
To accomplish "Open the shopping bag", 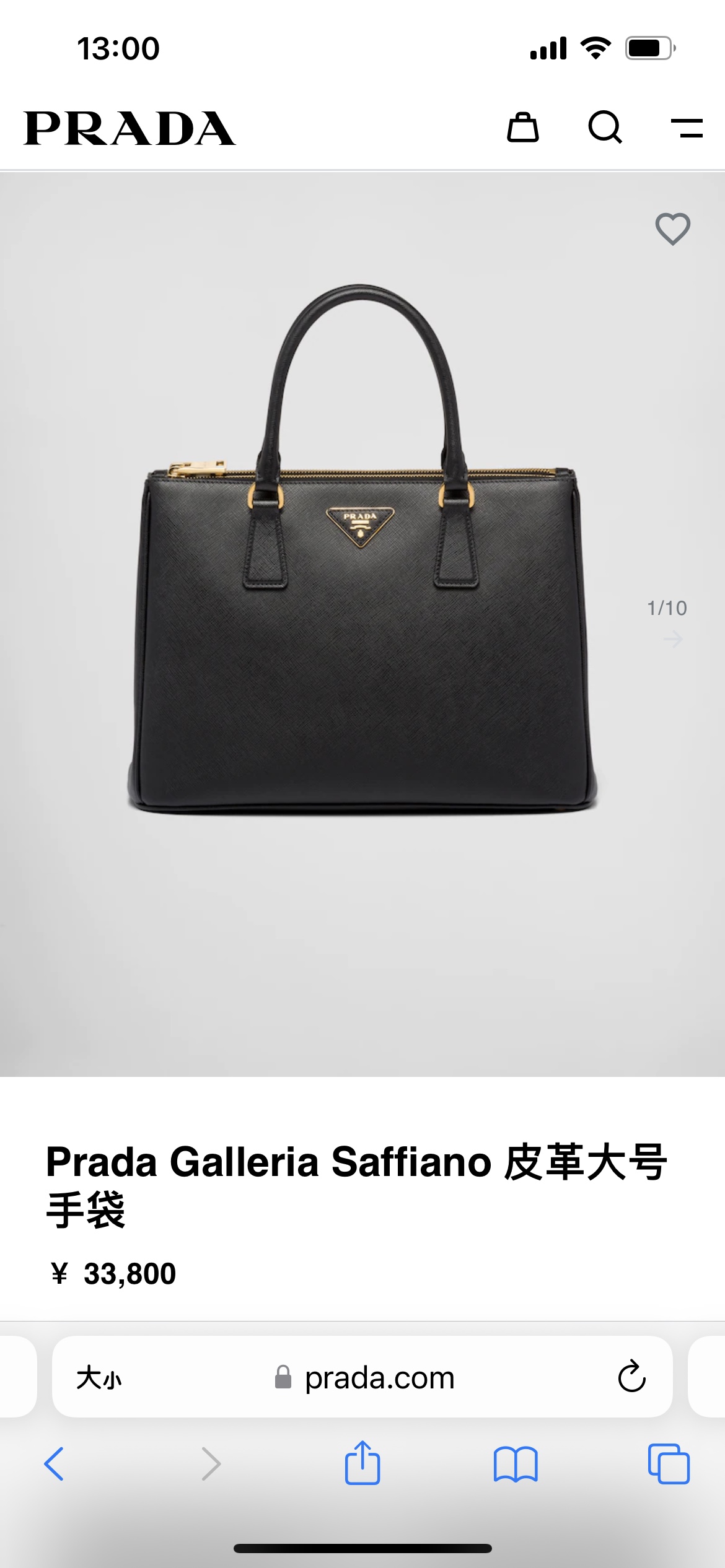I will point(522,128).
